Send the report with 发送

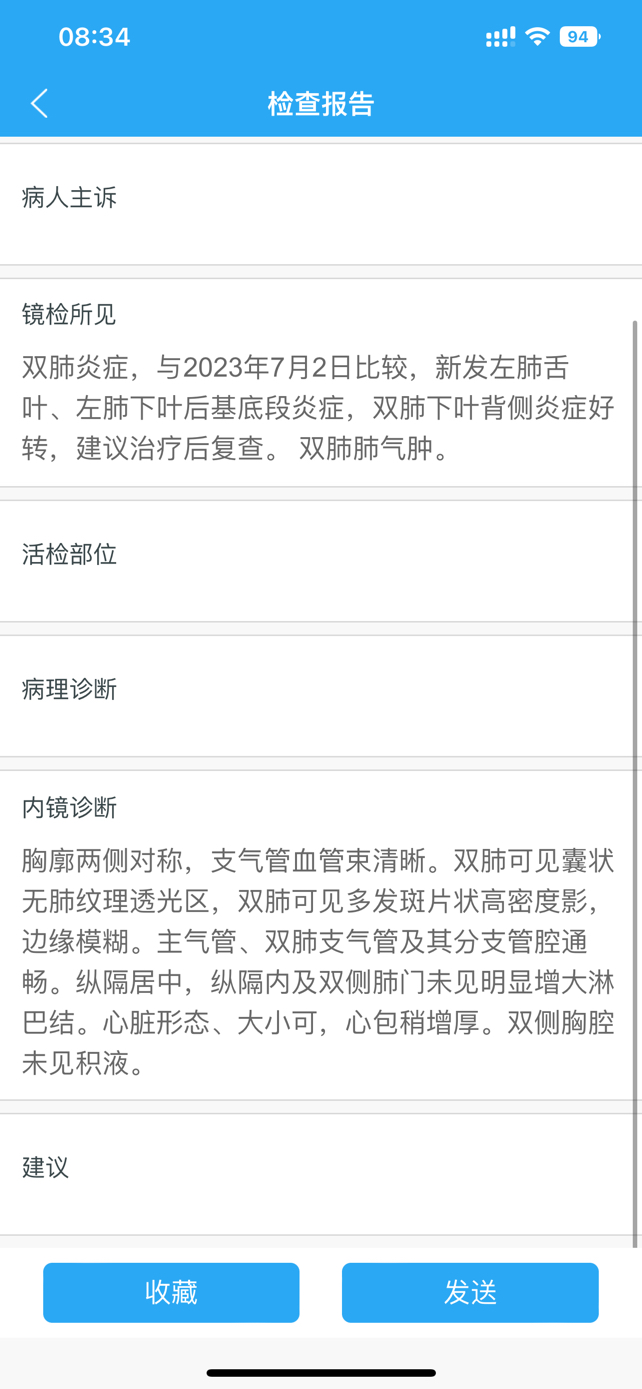[x=470, y=1292]
